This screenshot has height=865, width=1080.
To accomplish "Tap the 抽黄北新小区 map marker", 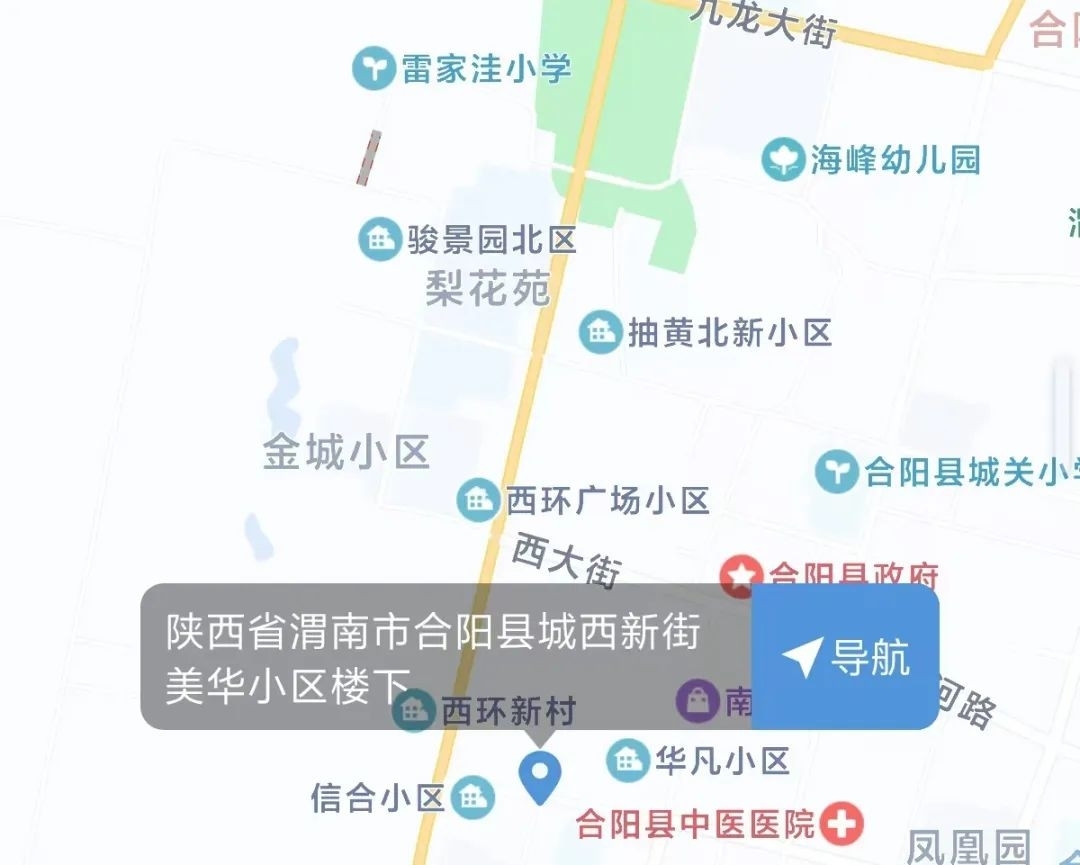I will pos(601,332).
